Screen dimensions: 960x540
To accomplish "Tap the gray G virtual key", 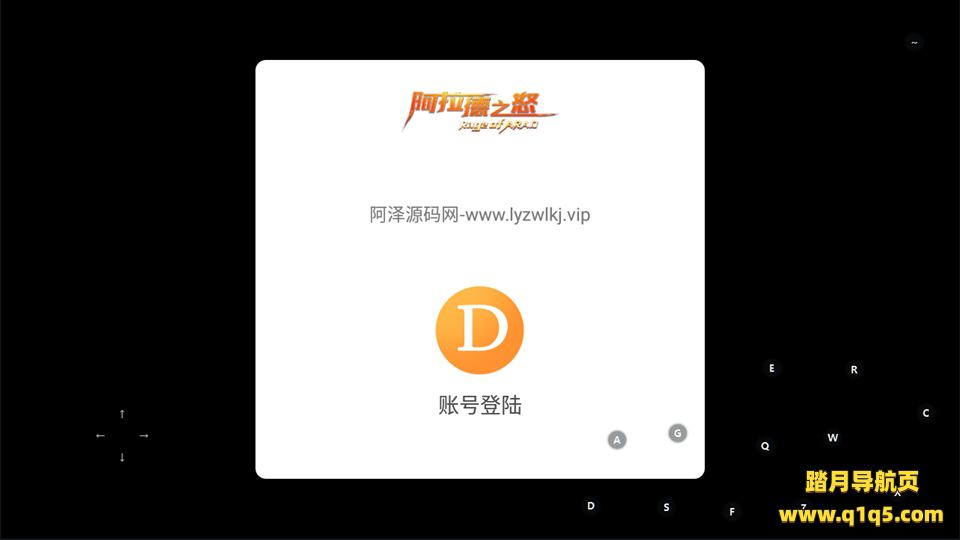I will tap(677, 433).
